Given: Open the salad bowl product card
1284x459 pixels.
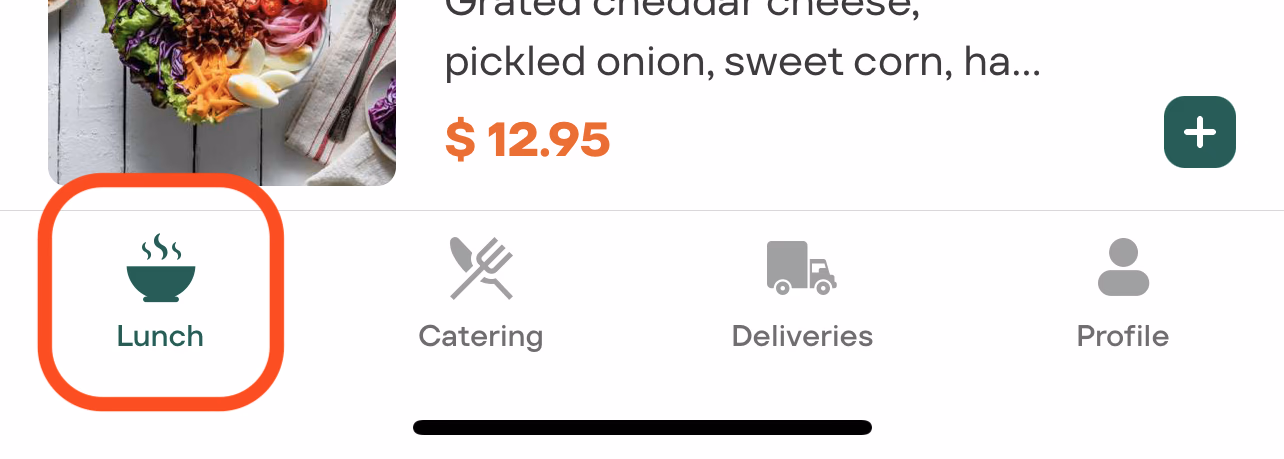Looking at the screenshot, I should (222, 90).
